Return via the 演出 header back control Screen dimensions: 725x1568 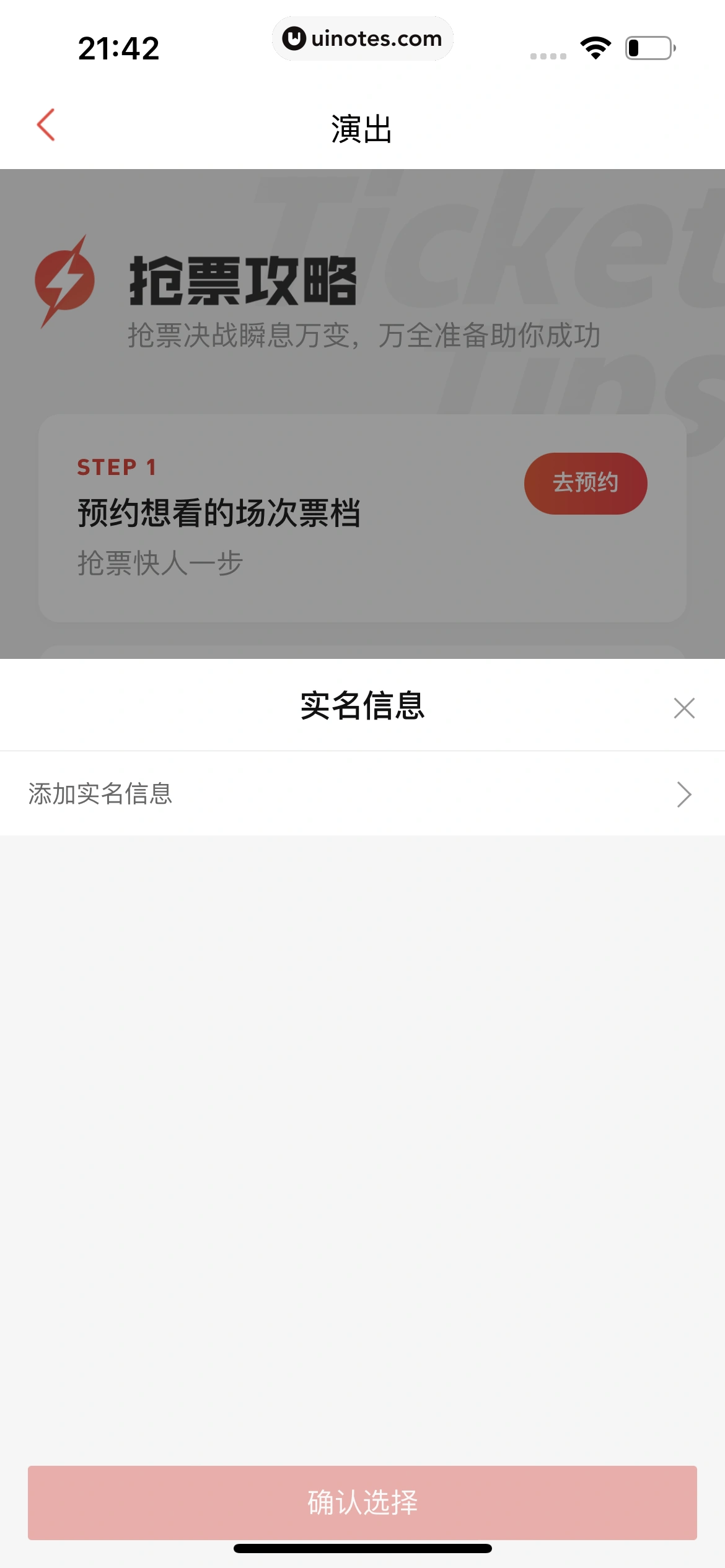click(46, 125)
